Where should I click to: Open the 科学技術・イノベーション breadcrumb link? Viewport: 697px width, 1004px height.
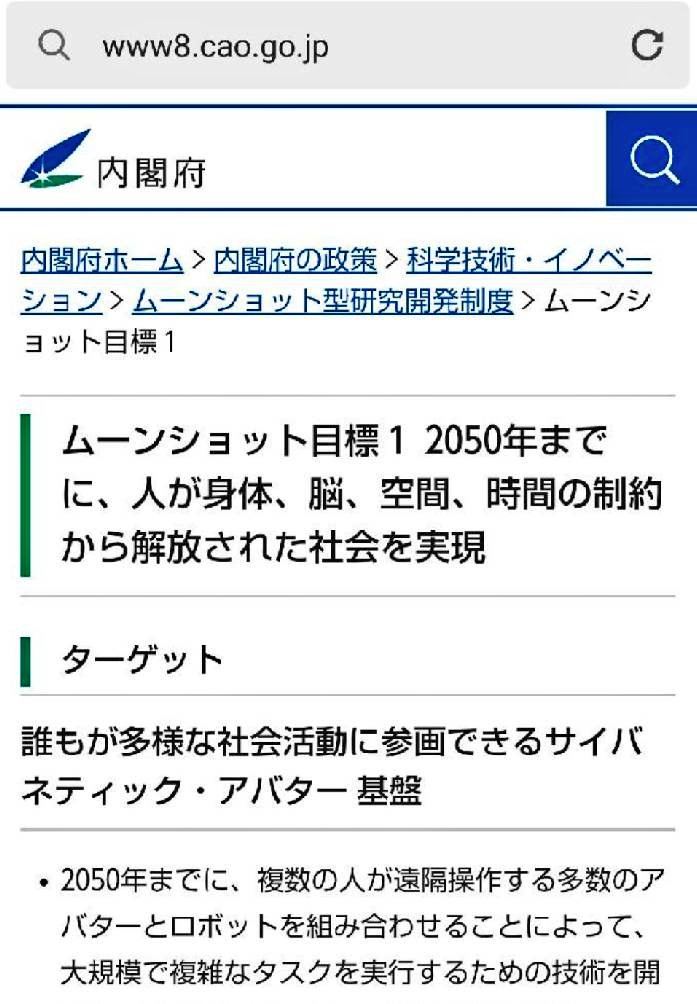click(x=529, y=261)
